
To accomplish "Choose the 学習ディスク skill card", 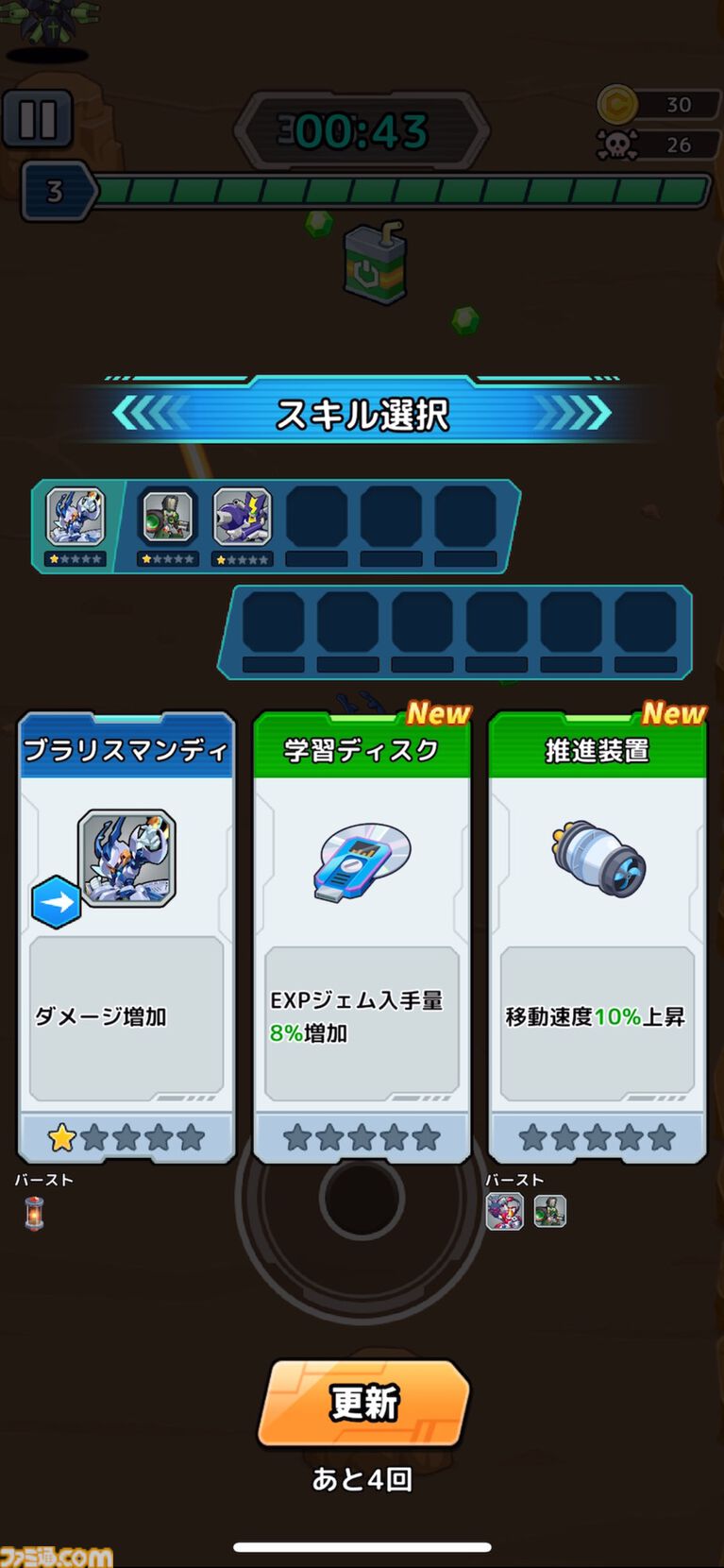I will point(362,935).
